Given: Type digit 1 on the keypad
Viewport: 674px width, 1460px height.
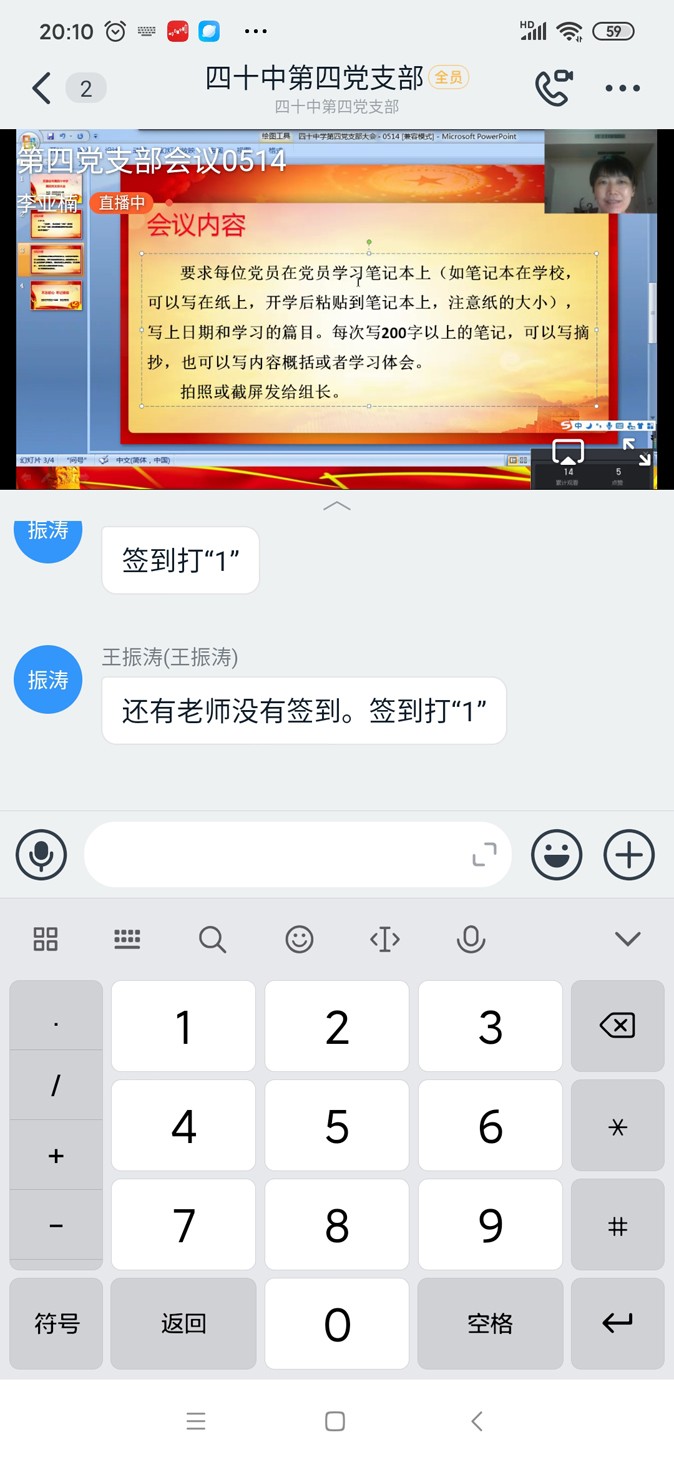Looking at the screenshot, I should 183,1027.
